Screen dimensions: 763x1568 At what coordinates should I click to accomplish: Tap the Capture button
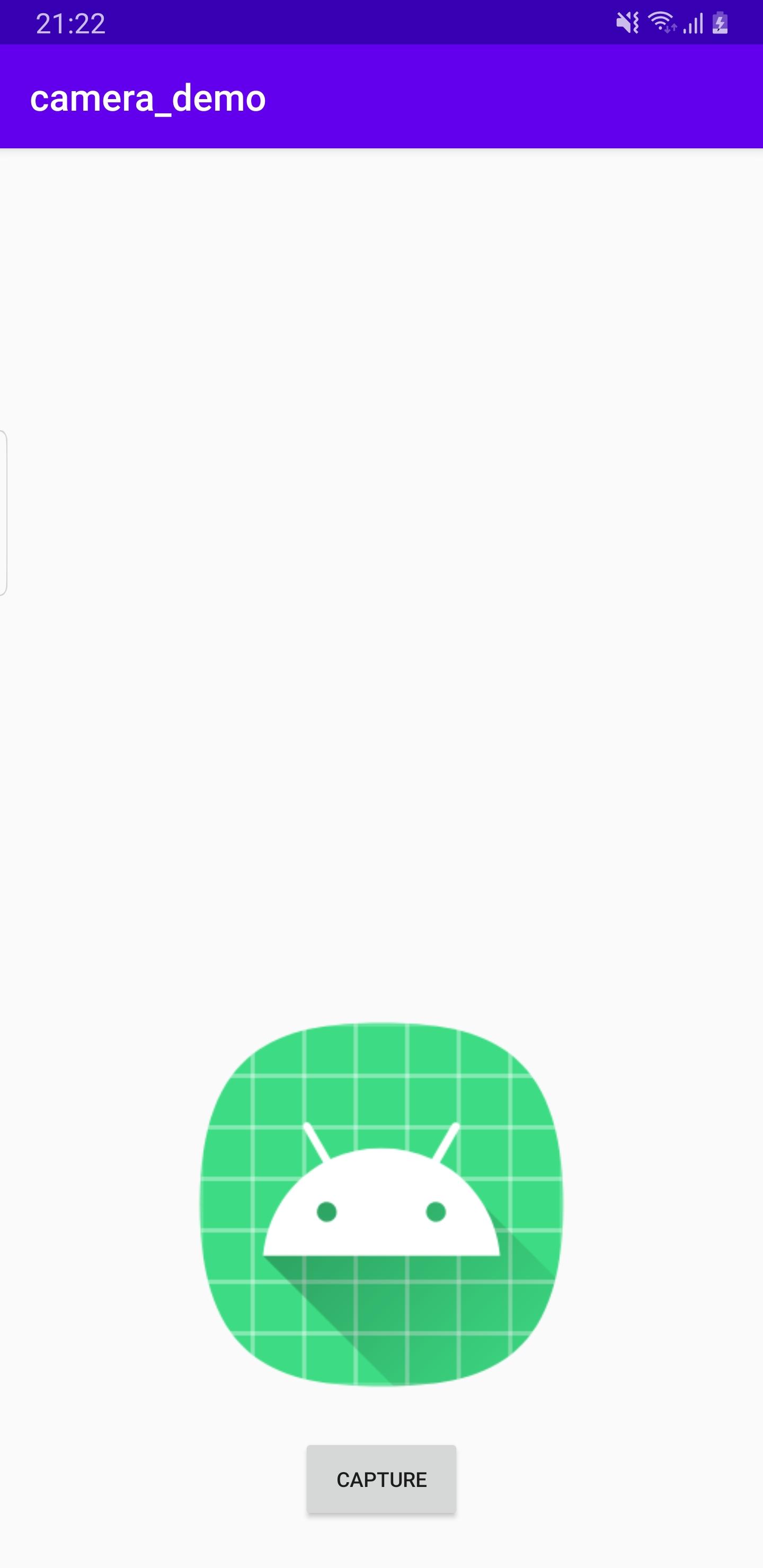click(381, 1479)
